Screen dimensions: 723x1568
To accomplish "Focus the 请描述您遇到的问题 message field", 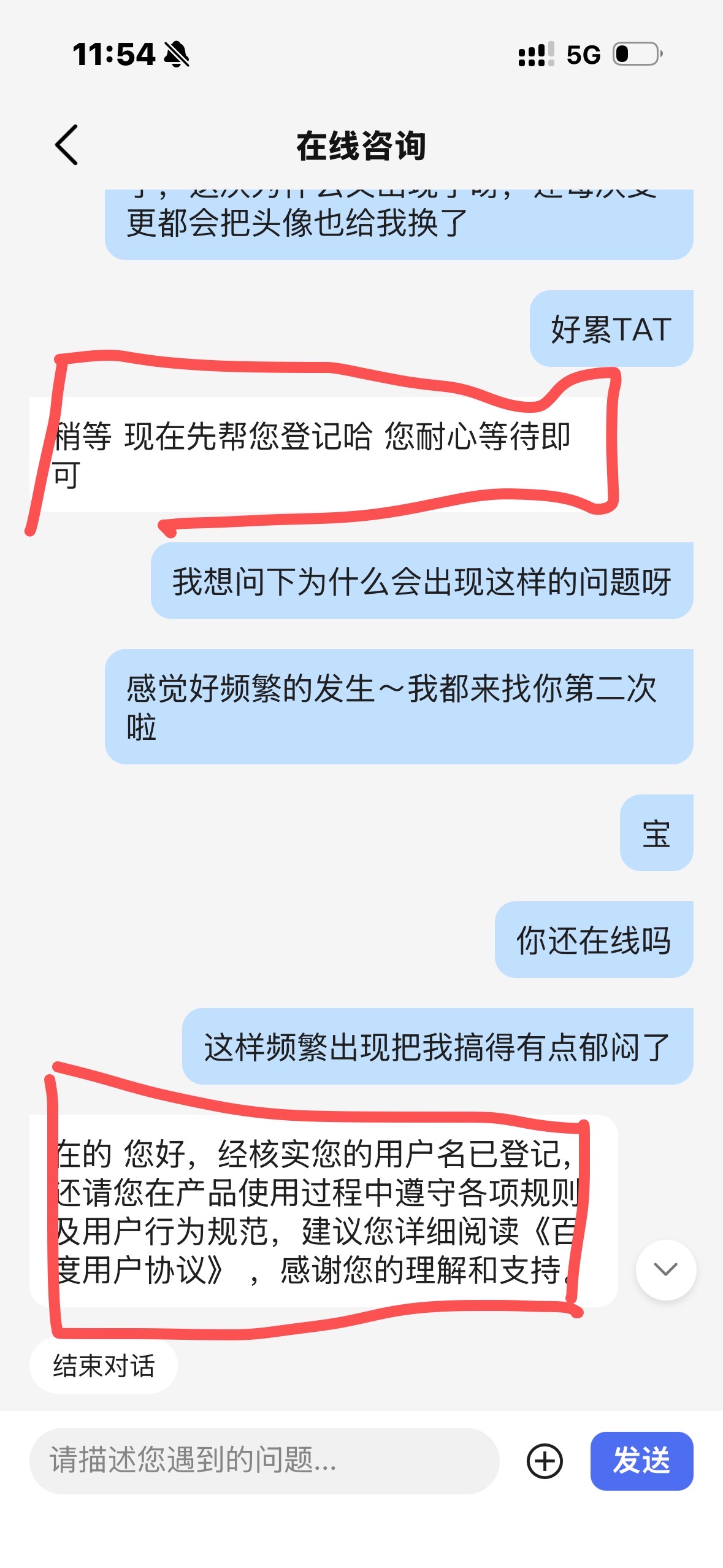I will [264, 1460].
